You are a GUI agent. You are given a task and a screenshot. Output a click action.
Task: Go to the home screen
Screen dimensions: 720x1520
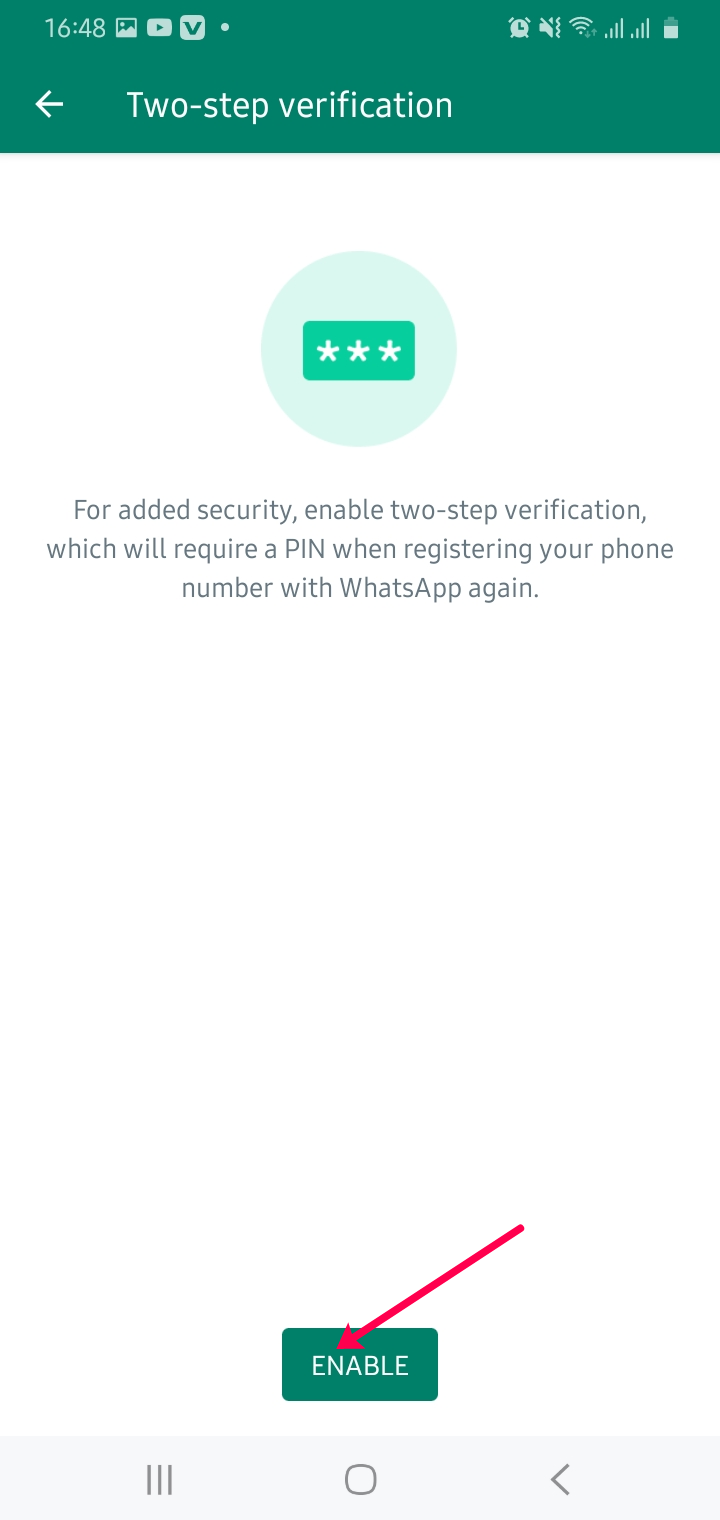coord(360,1479)
